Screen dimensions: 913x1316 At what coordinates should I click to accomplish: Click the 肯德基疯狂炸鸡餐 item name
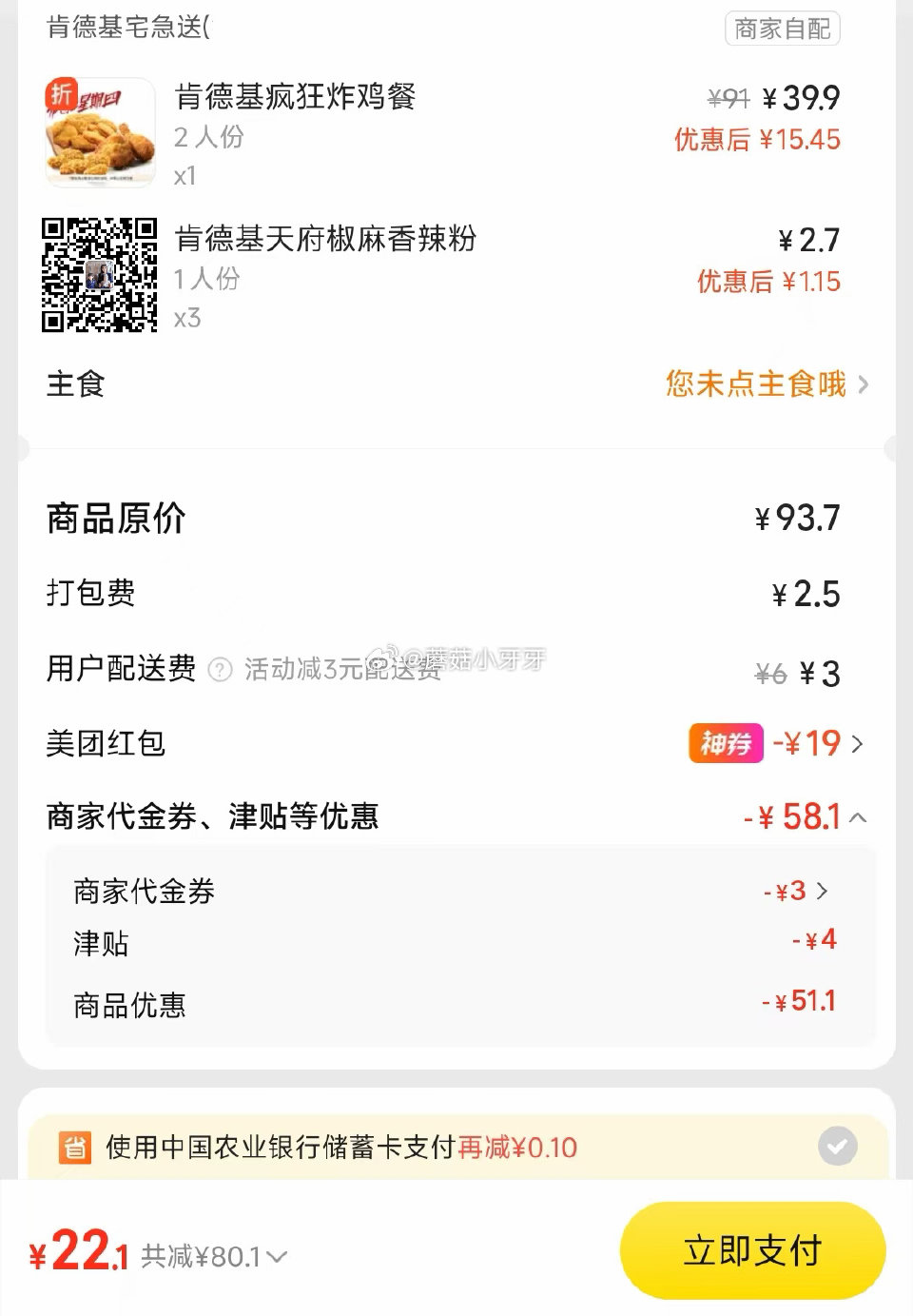(x=298, y=96)
